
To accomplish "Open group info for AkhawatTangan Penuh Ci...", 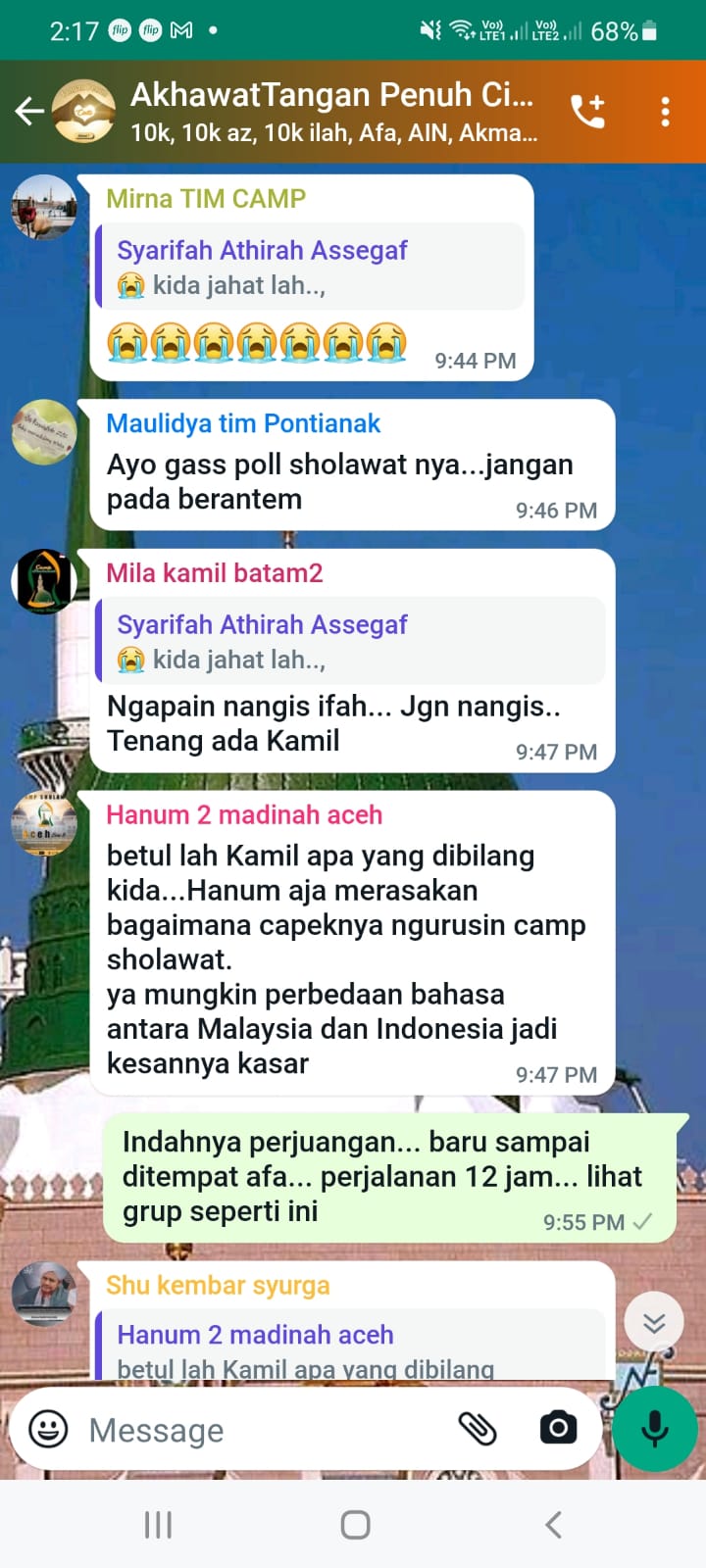I will pos(333,112).
